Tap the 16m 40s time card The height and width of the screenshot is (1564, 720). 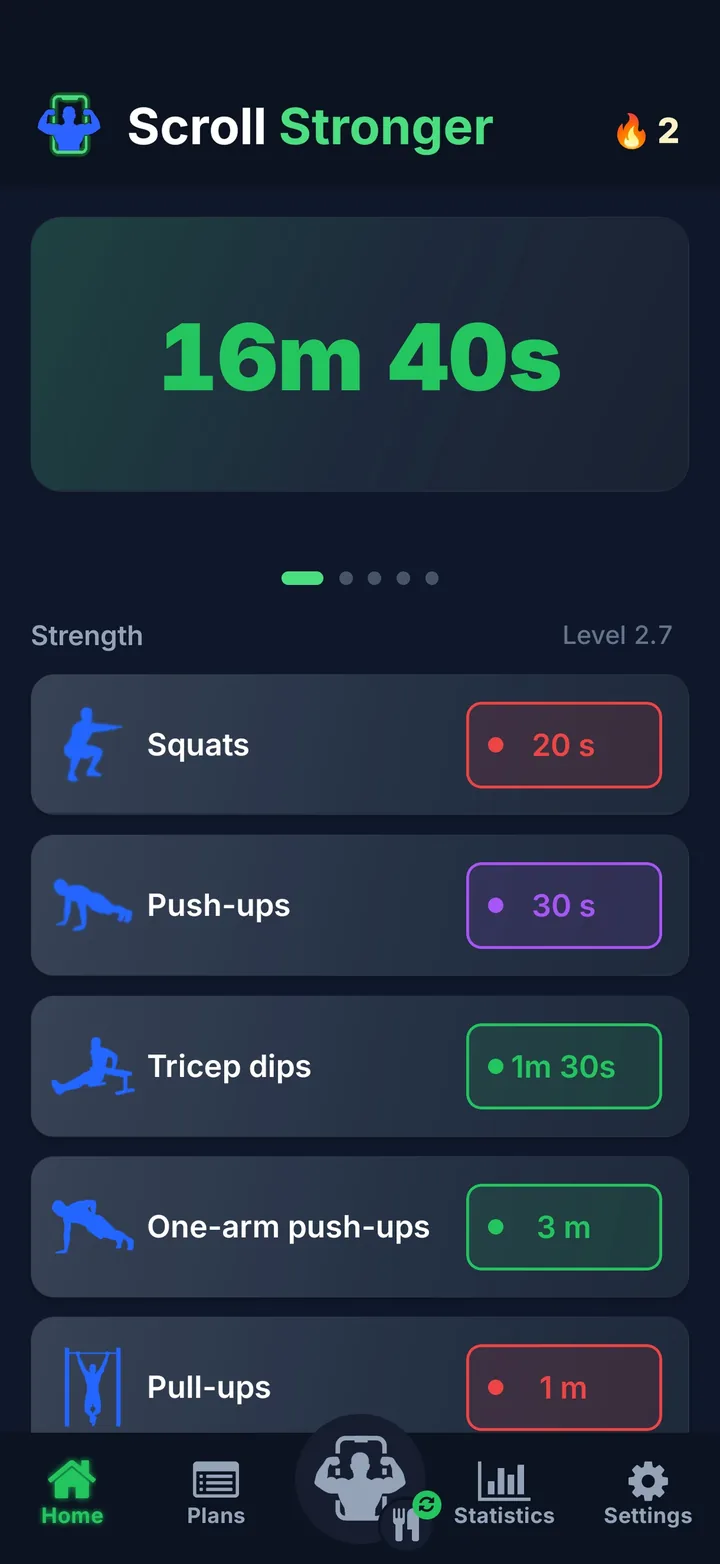(x=360, y=354)
